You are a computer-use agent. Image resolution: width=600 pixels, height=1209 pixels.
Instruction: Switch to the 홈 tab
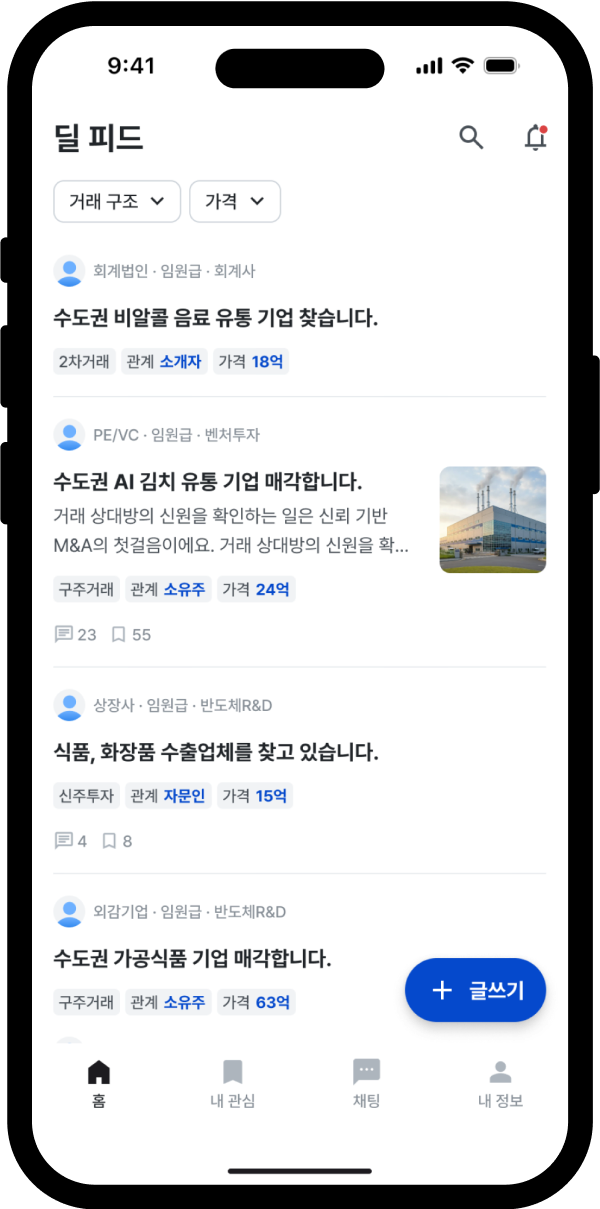99,1083
